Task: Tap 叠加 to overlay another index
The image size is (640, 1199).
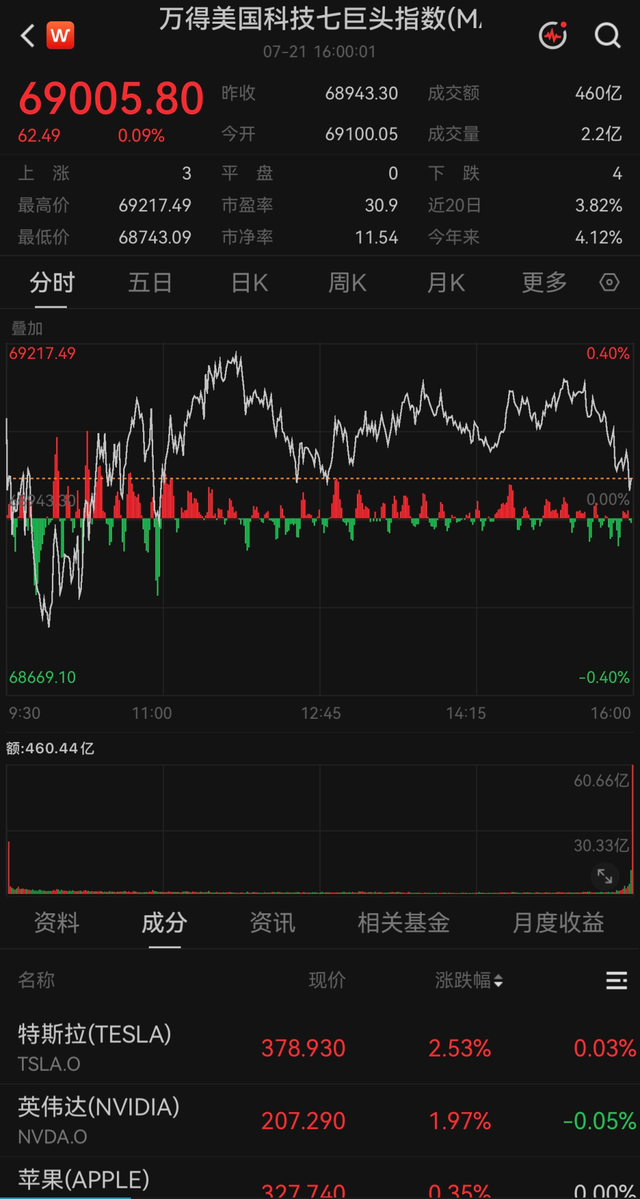Action: coord(27,329)
